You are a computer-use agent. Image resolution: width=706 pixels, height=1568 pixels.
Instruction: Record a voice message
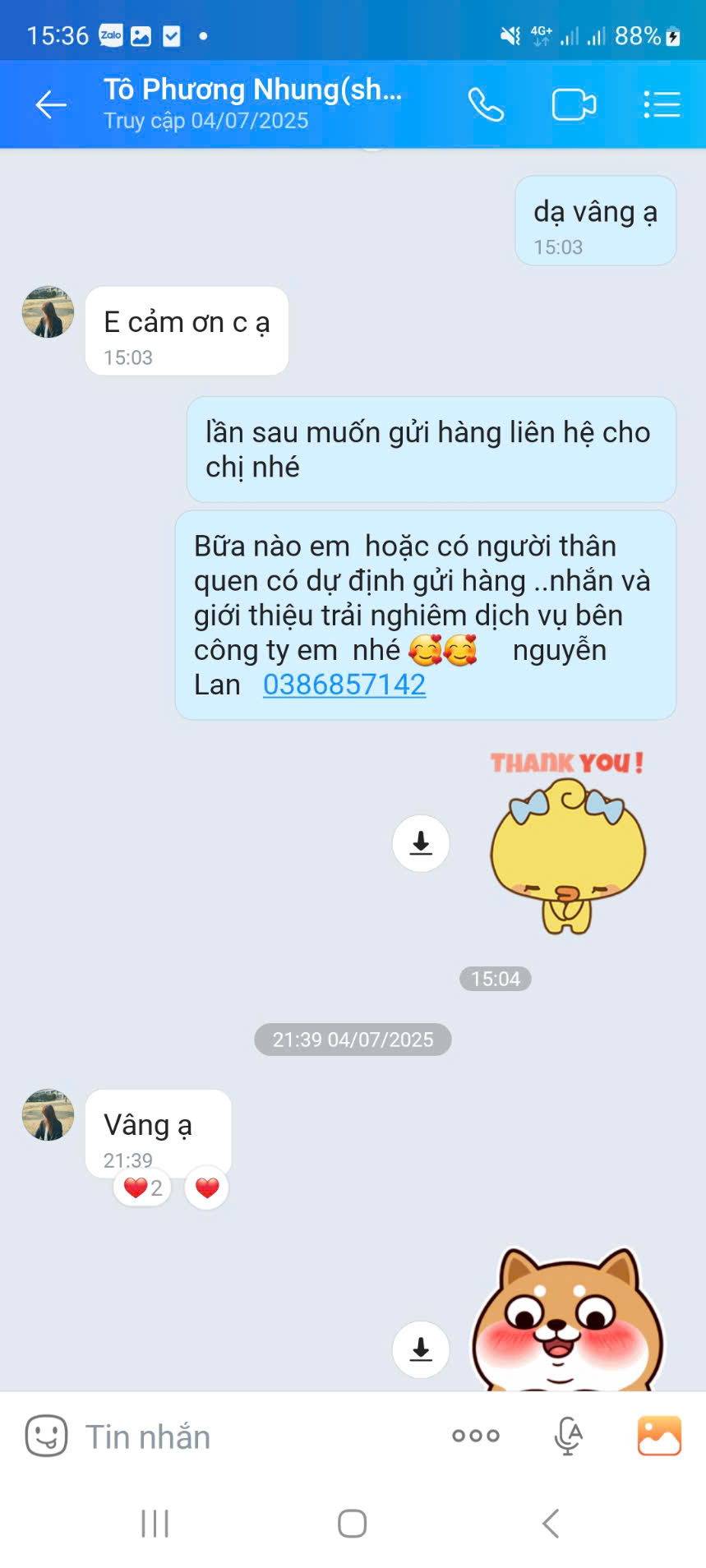pyautogui.click(x=568, y=1436)
